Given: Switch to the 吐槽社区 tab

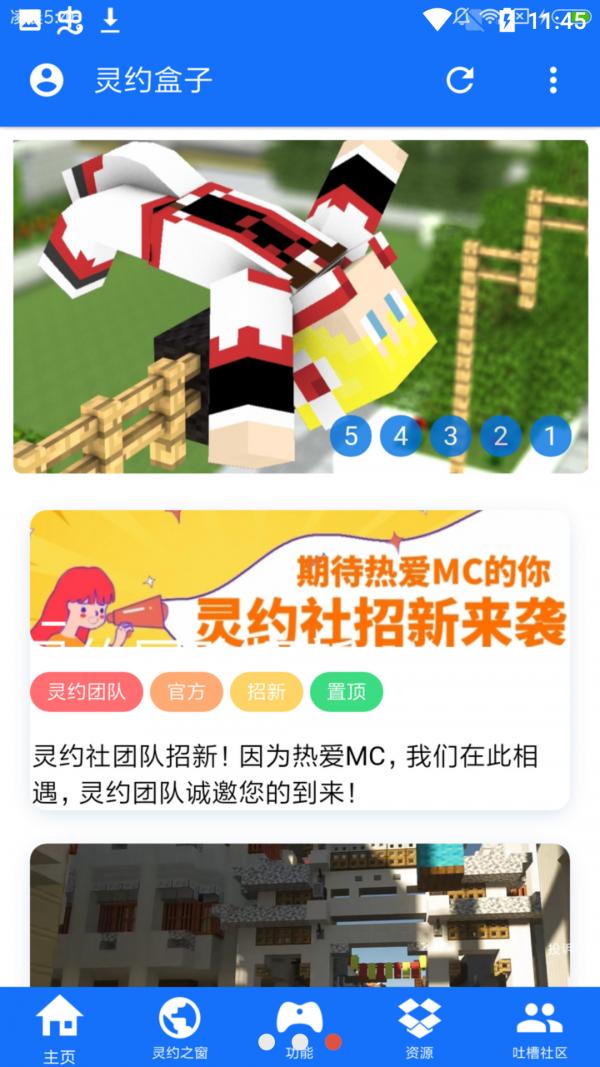Looking at the screenshot, I should pyautogui.click(x=539, y=1028).
